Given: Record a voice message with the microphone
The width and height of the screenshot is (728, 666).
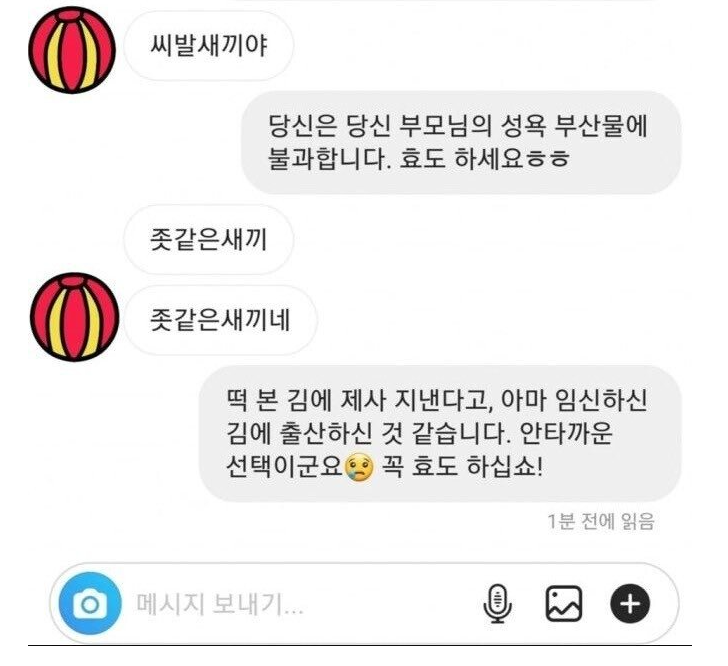Looking at the screenshot, I should [497, 603].
